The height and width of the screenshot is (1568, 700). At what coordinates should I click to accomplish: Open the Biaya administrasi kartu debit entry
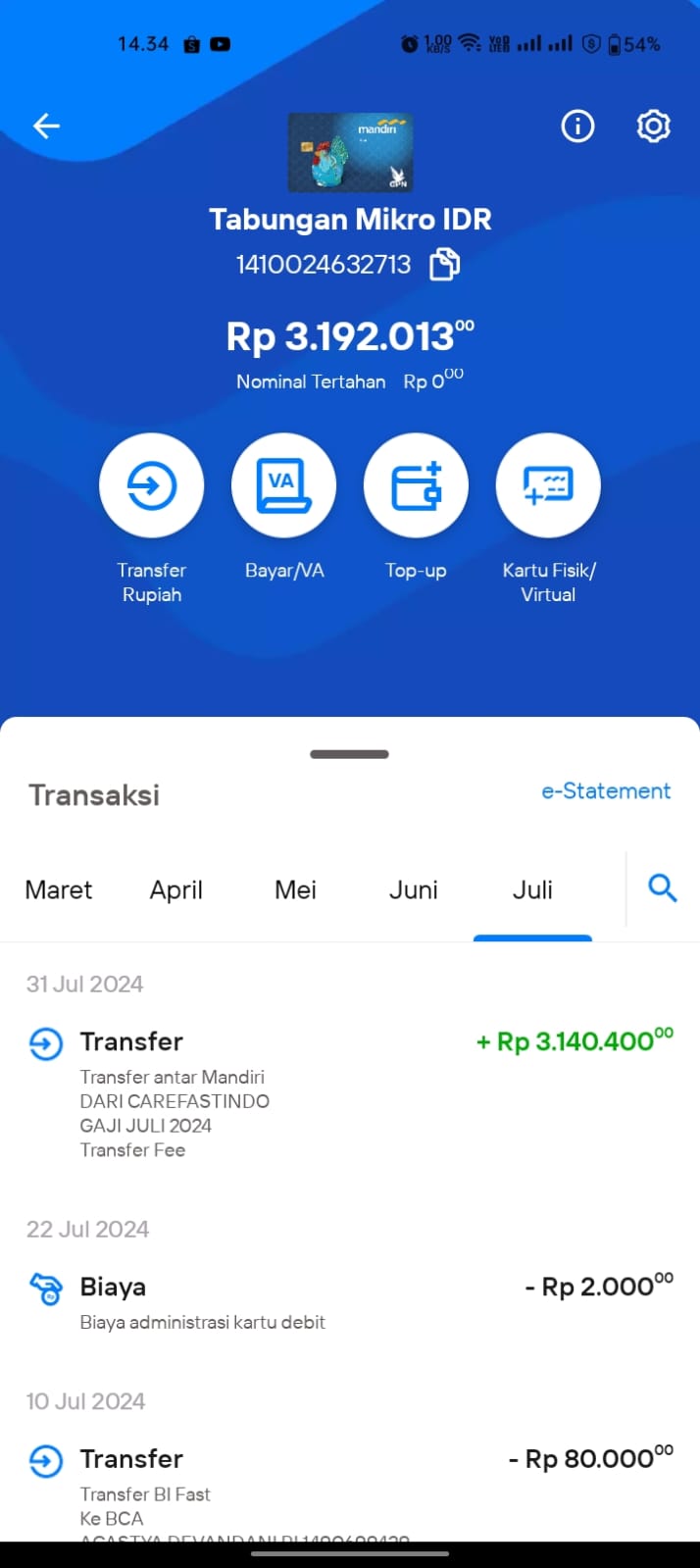pyautogui.click(x=350, y=1303)
